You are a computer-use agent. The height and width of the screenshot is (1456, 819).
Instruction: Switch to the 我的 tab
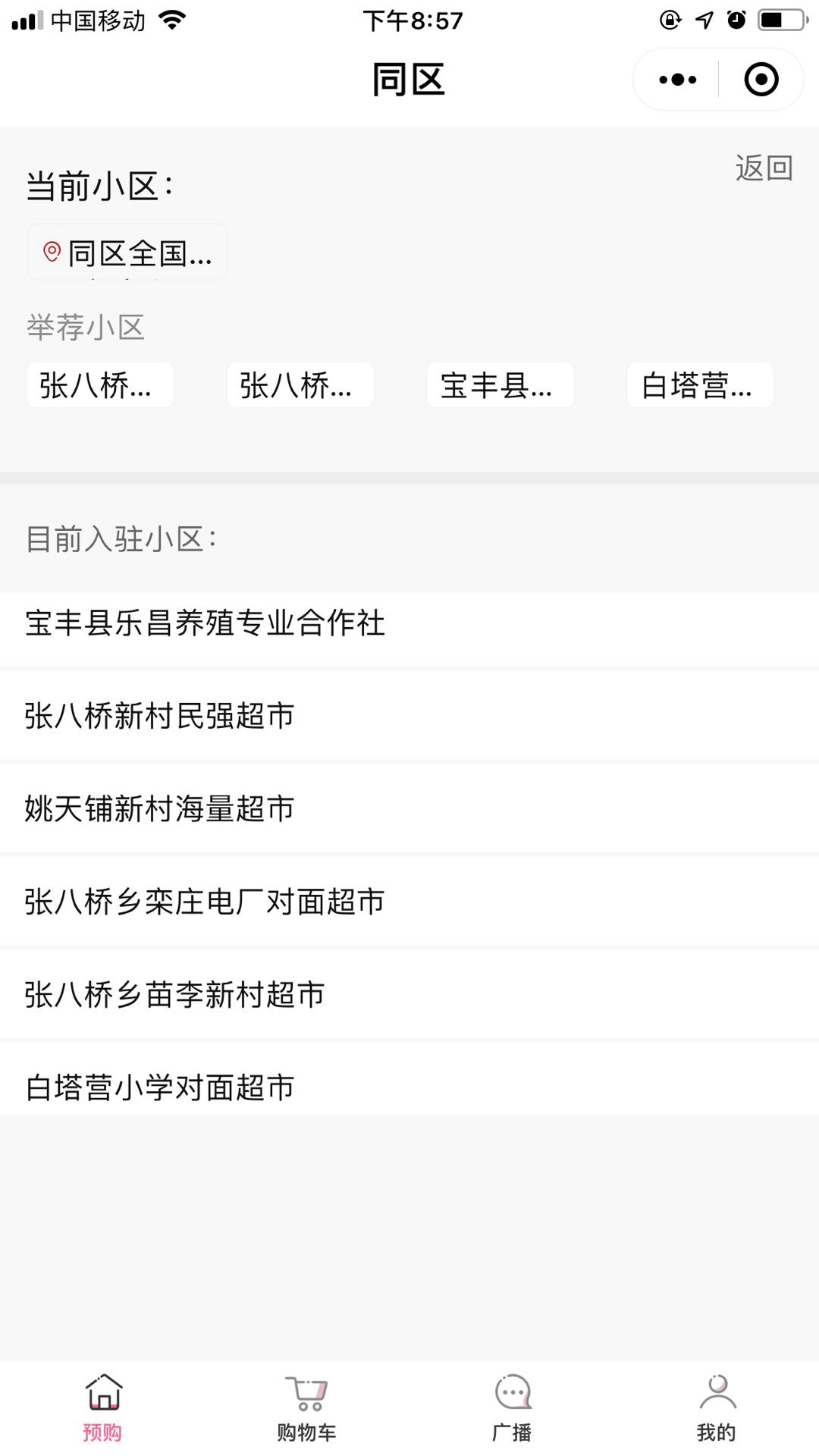pyautogui.click(x=716, y=1408)
